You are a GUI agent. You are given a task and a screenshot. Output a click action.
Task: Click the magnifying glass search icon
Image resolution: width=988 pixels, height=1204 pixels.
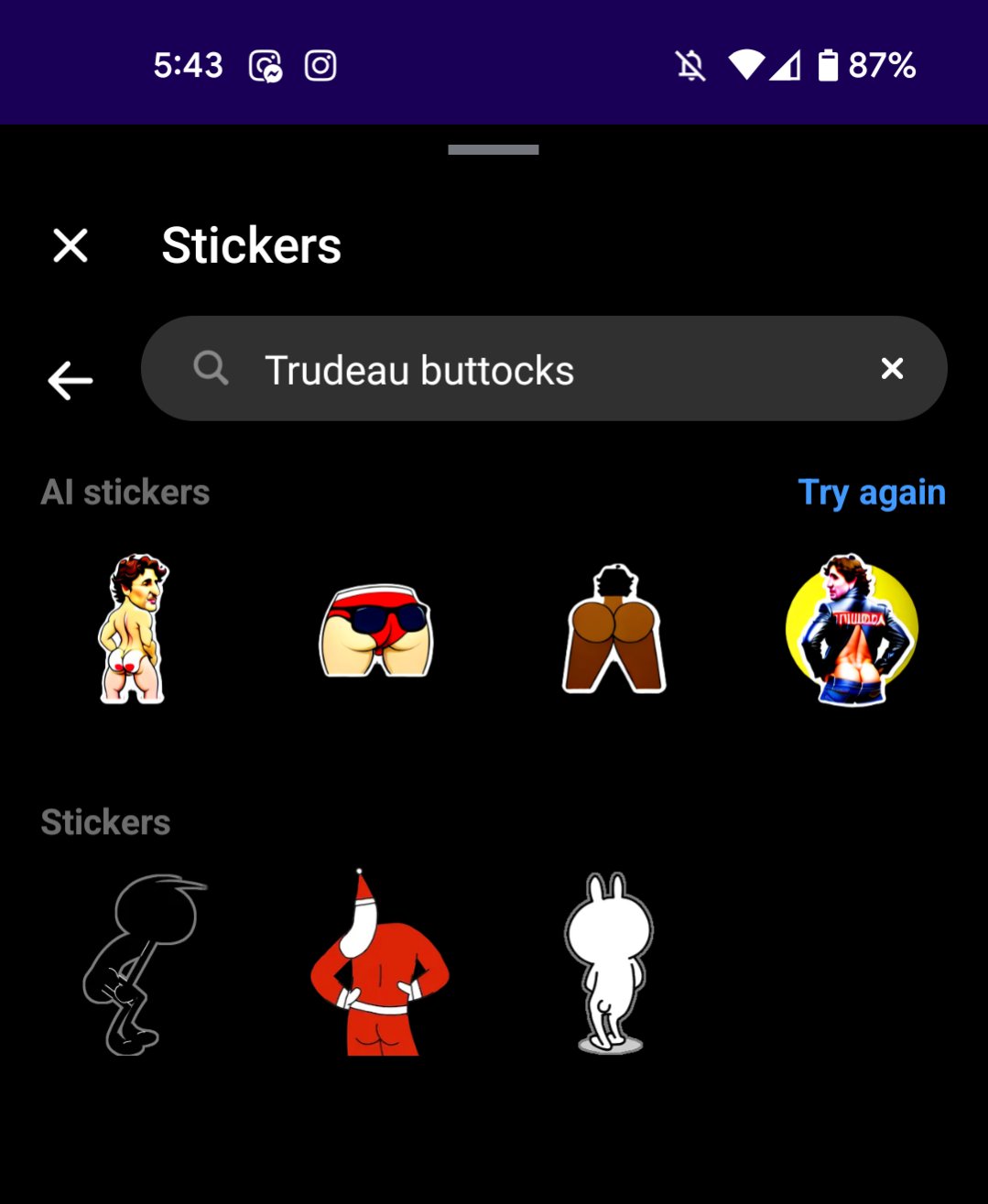211,368
